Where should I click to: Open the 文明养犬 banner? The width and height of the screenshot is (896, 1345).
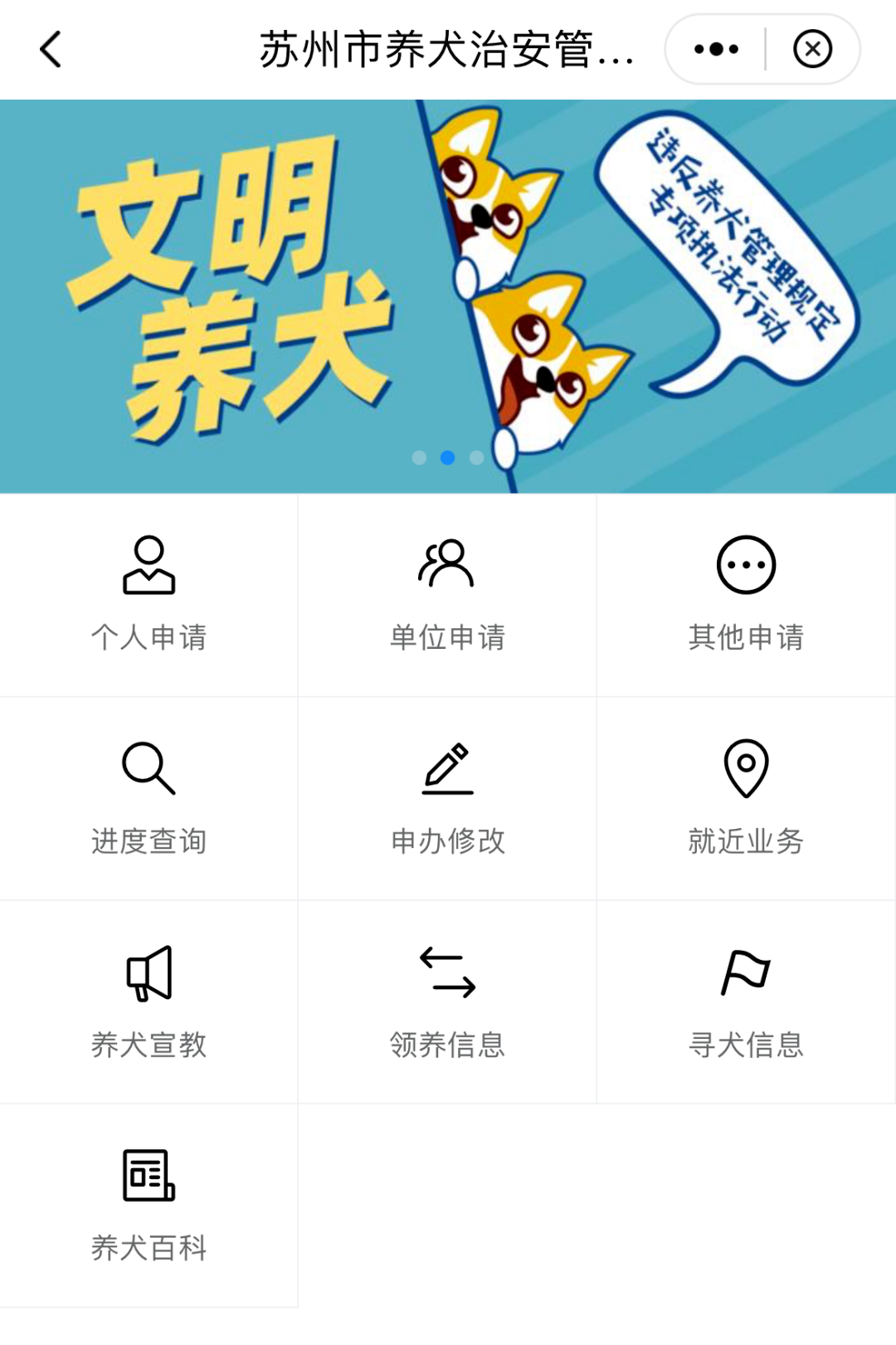(448, 296)
